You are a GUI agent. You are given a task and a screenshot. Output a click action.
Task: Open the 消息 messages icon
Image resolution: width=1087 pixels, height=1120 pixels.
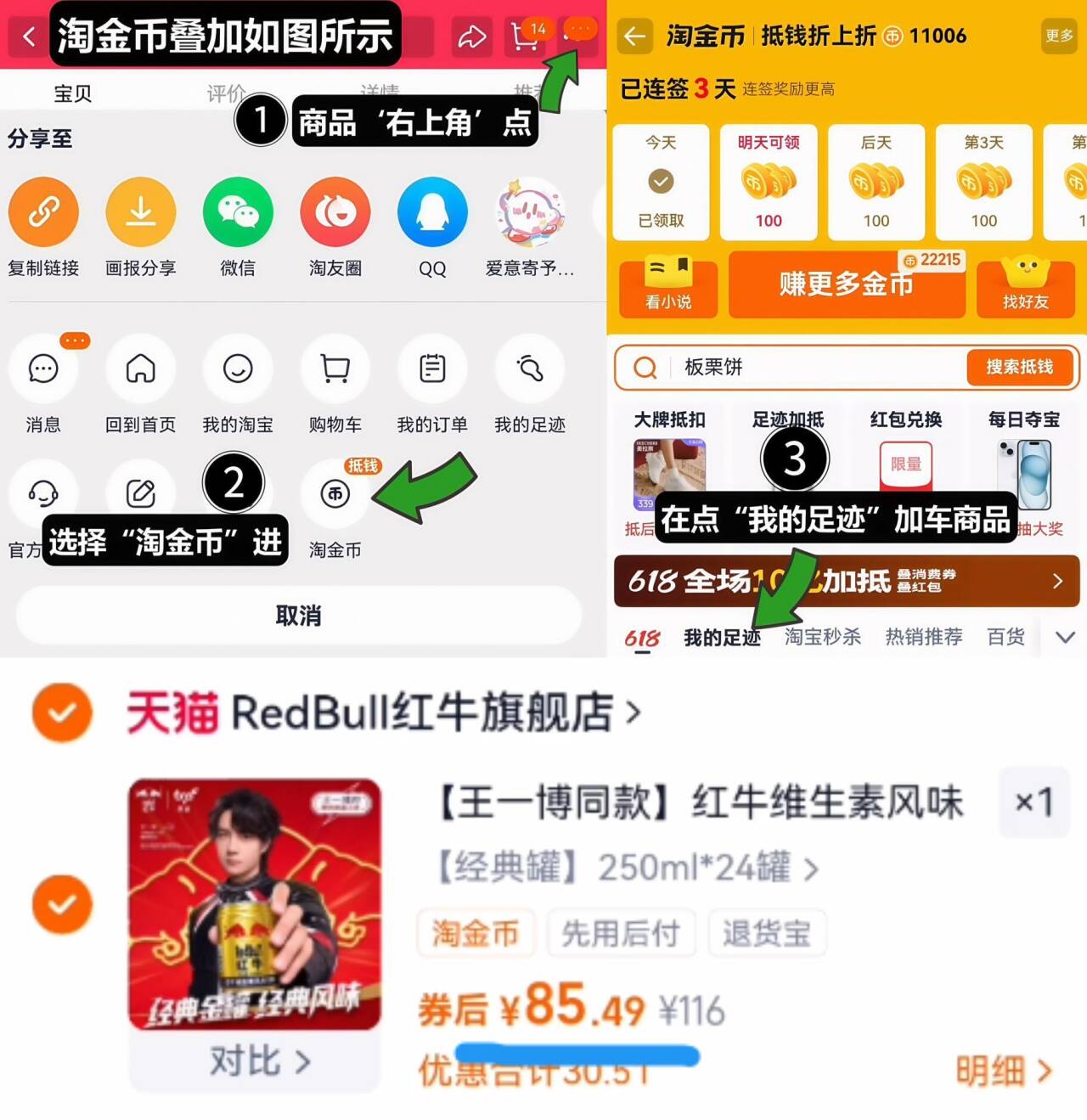pos(44,369)
